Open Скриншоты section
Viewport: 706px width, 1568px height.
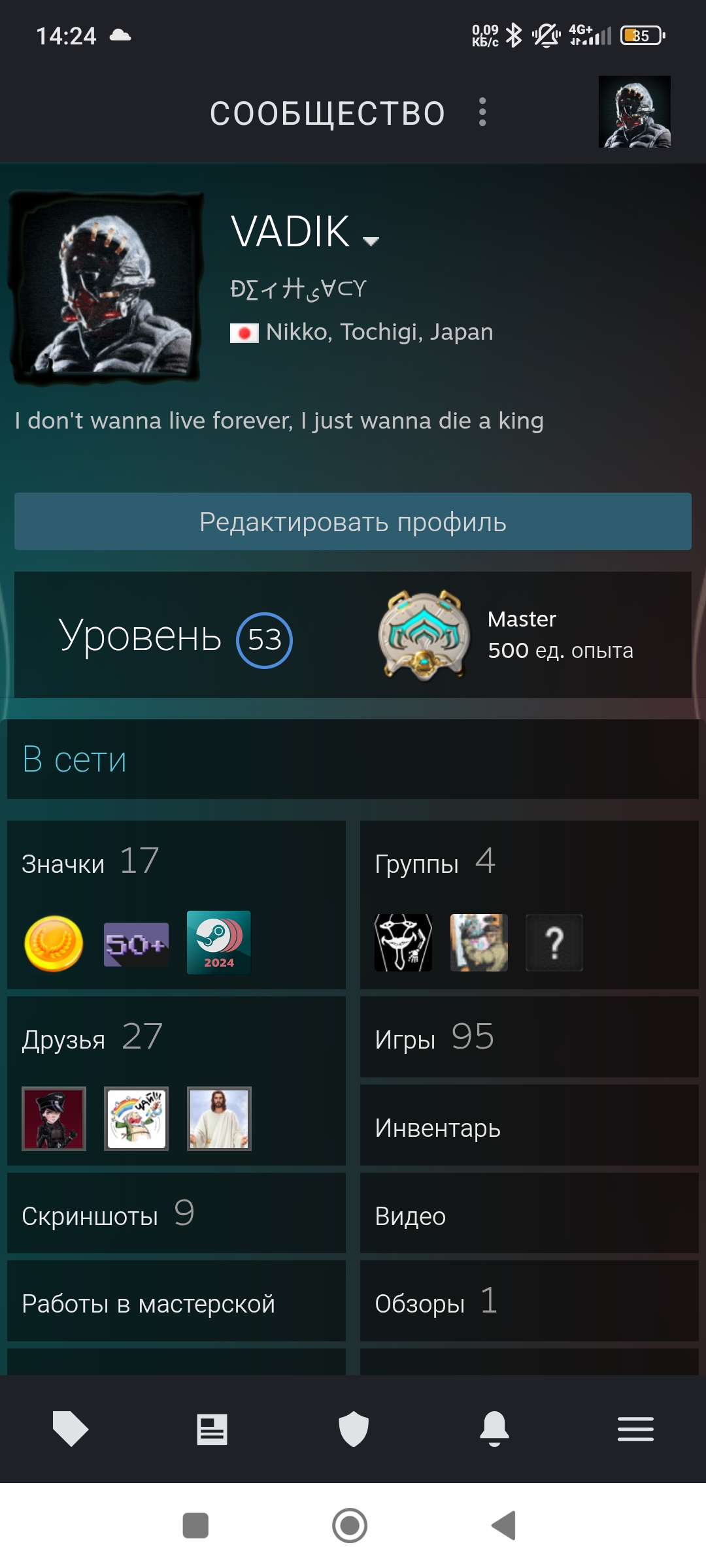(x=176, y=1213)
